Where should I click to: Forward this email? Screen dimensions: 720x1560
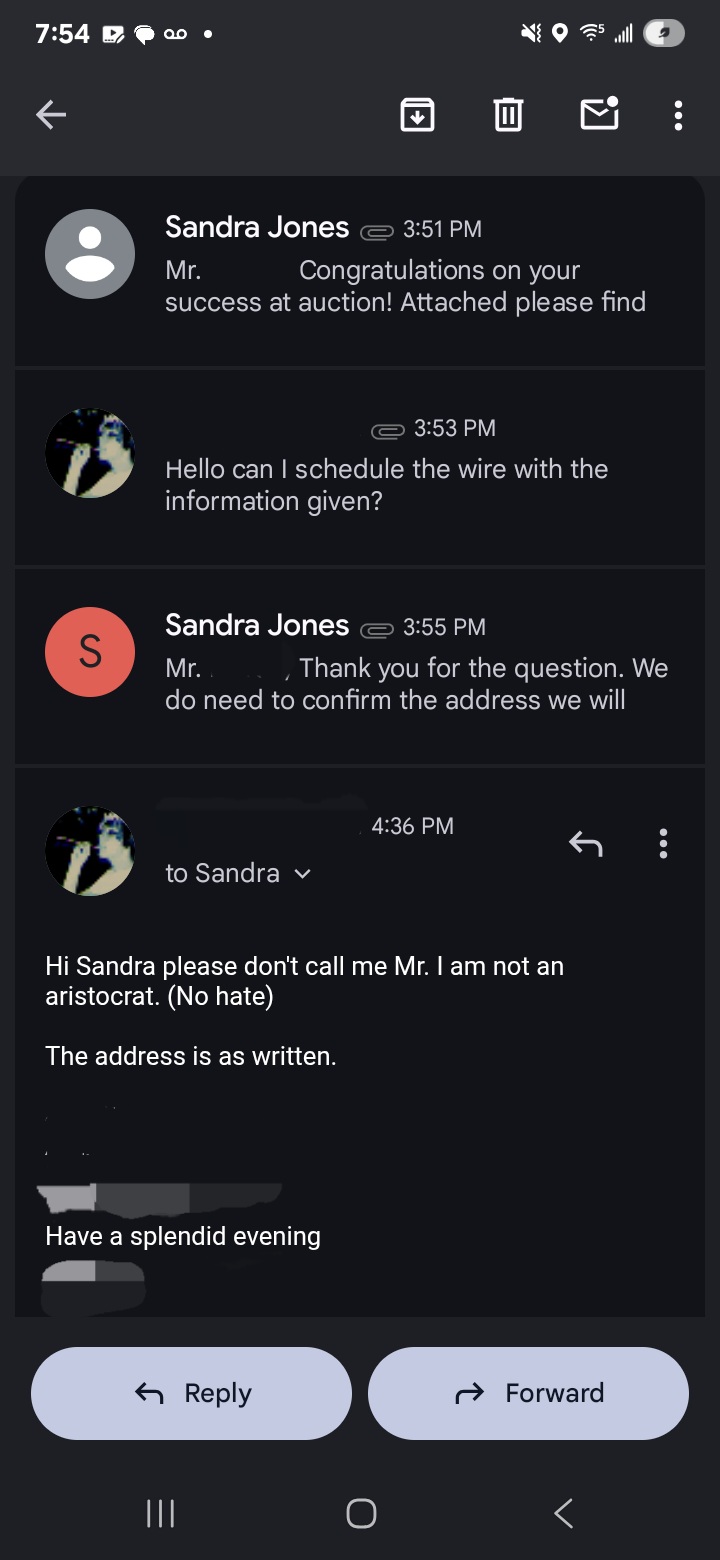pyautogui.click(x=528, y=1393)
